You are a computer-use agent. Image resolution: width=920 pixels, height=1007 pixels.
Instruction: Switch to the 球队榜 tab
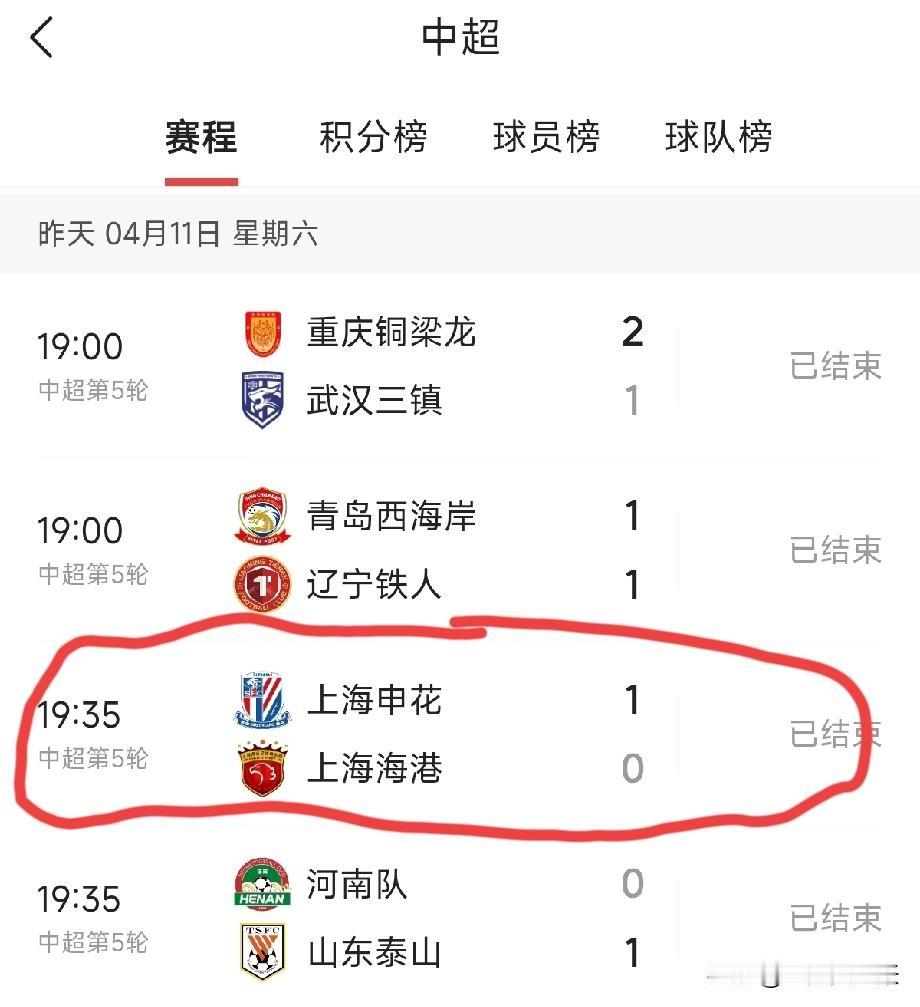720,139
